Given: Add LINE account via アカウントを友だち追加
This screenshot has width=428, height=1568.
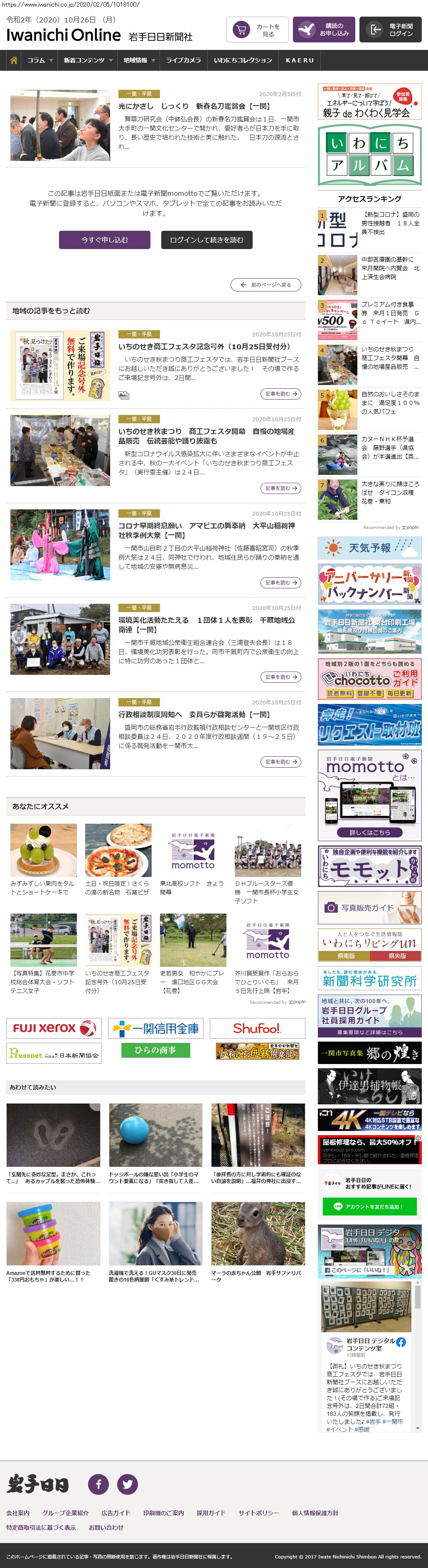Looking at the screenshot, I should pyautogui.click(x=369, y=1206).
